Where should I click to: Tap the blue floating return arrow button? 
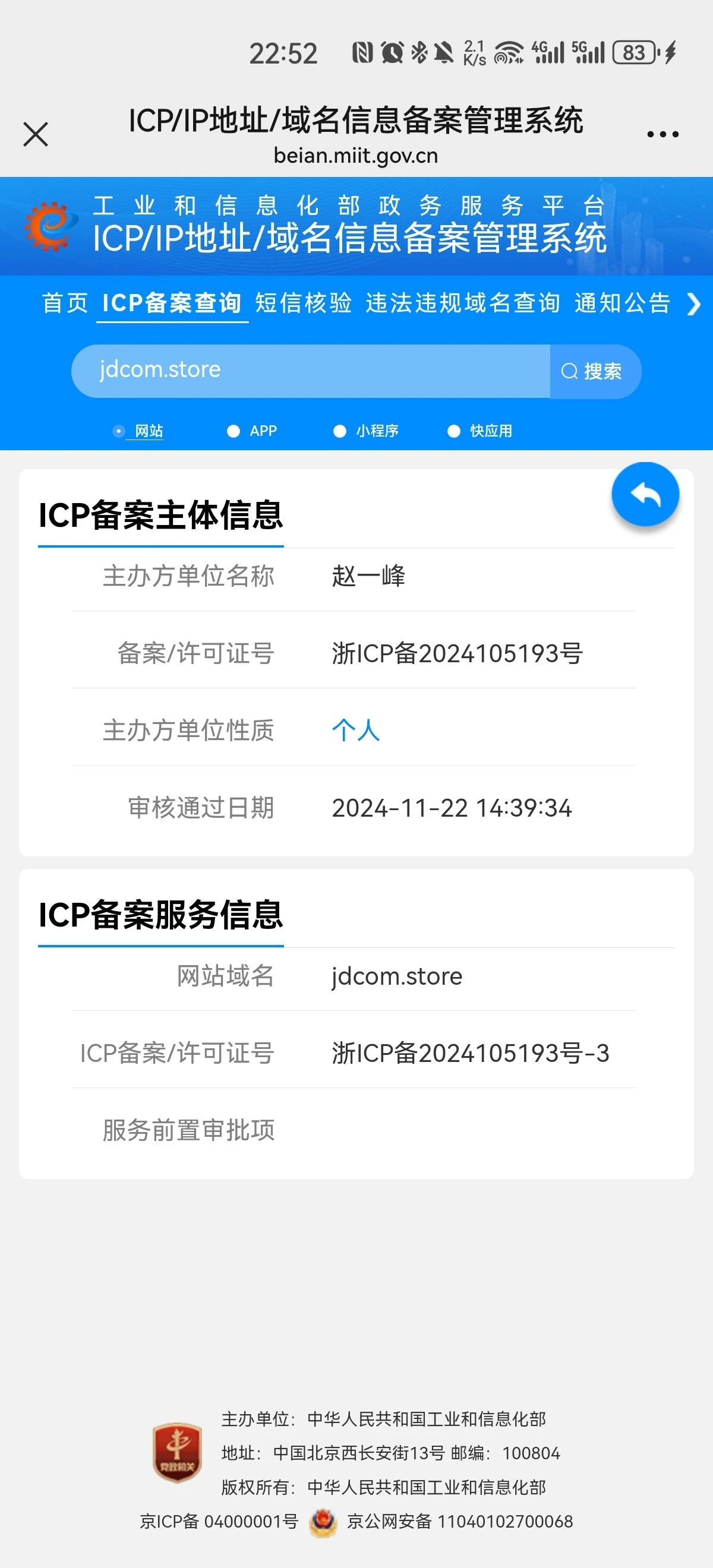point(645,494)
